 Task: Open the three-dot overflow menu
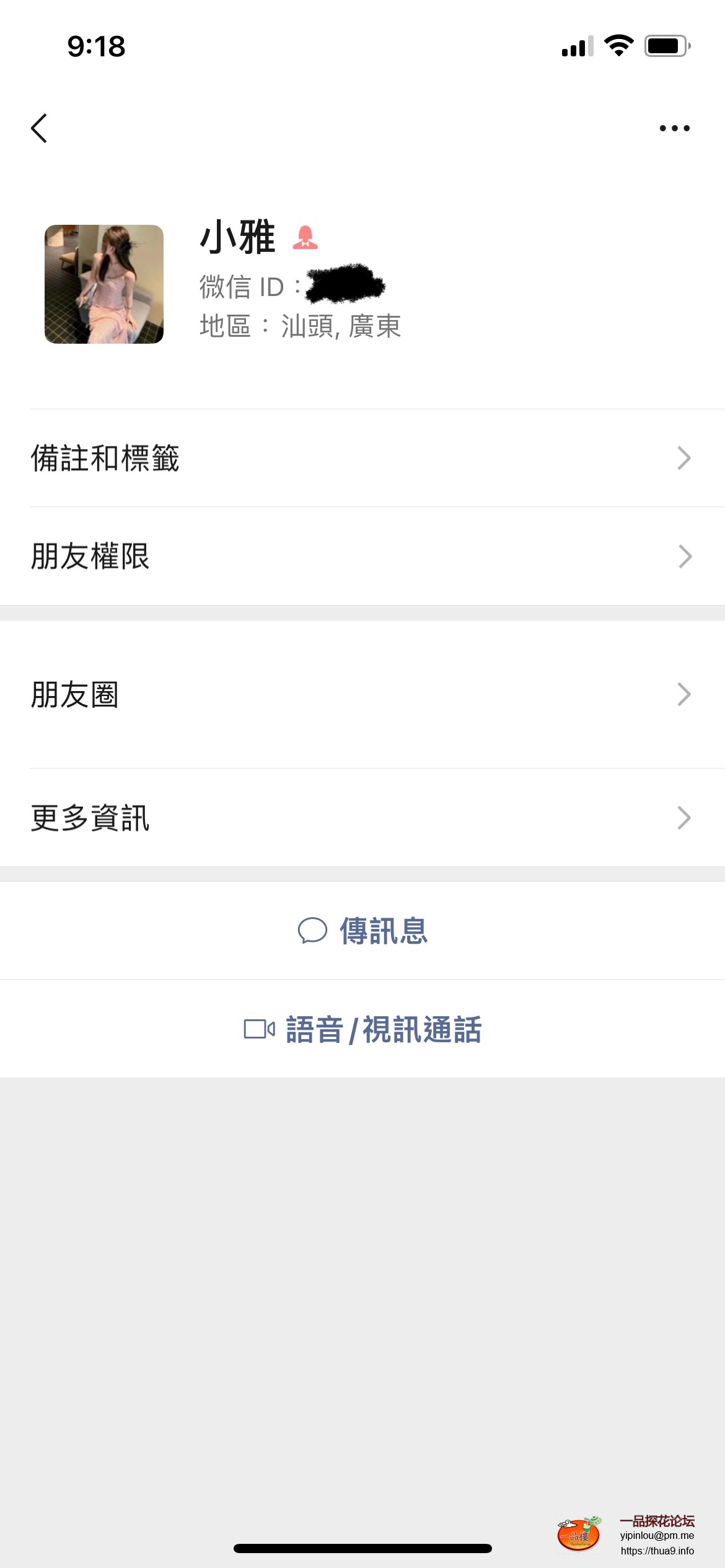(674, 128)
